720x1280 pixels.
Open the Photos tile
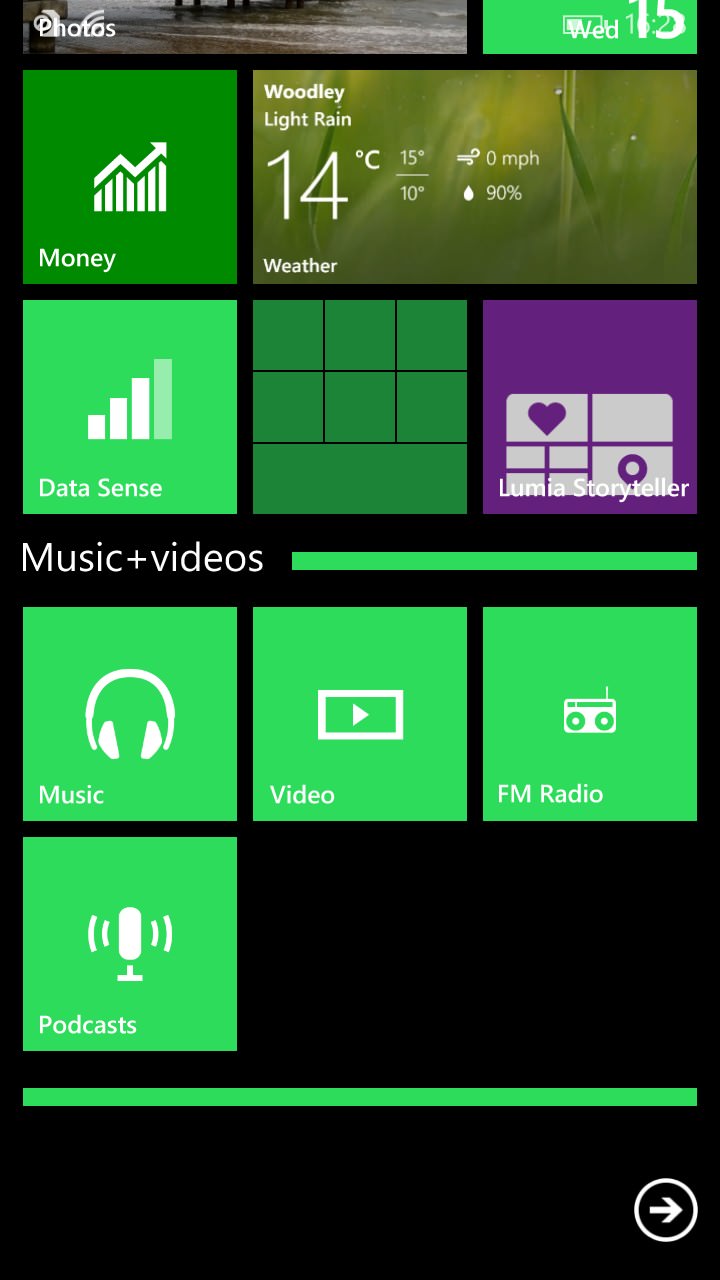245,27
